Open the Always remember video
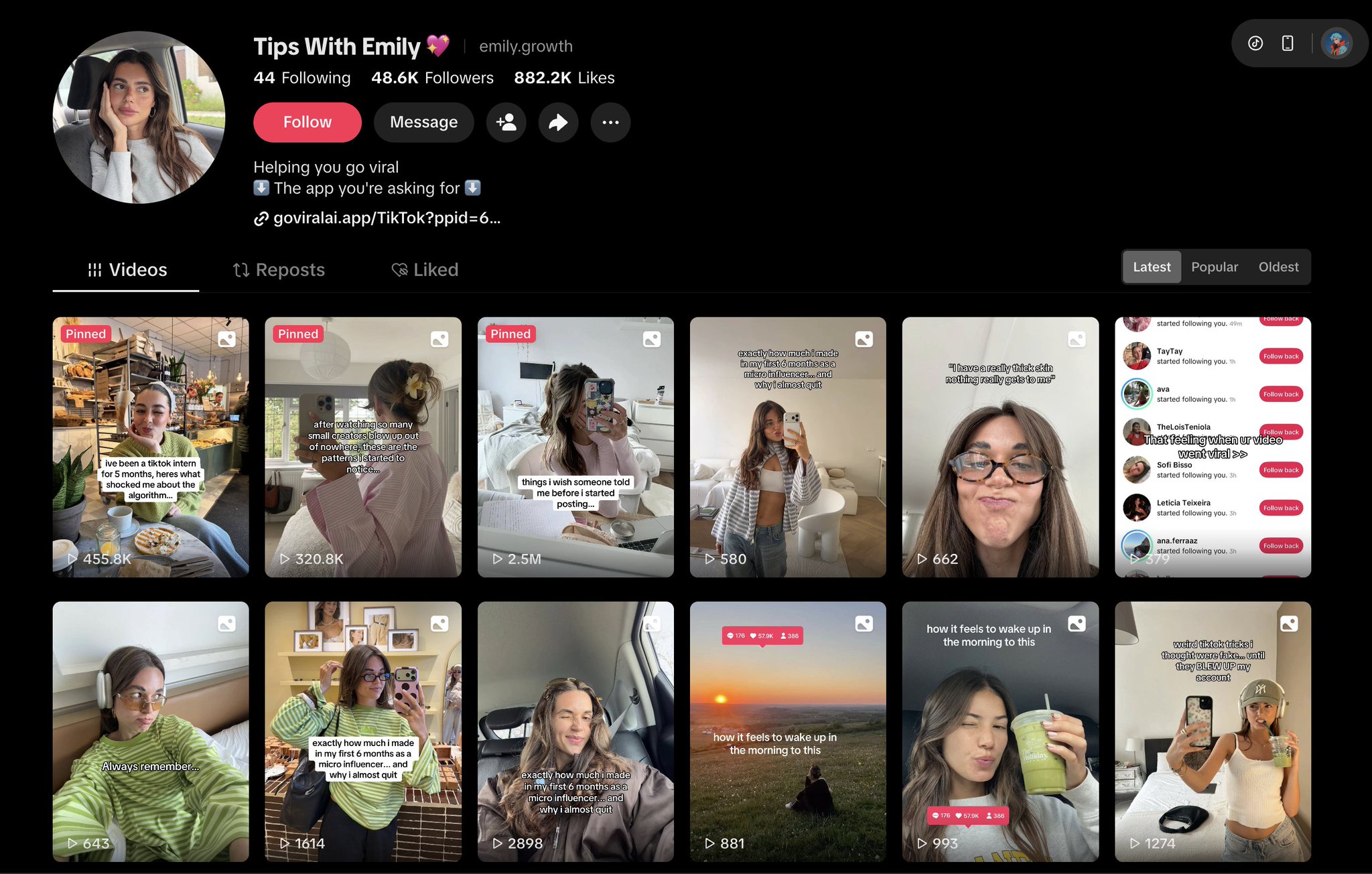1372x874 pixels. click(x=151, y=731)
